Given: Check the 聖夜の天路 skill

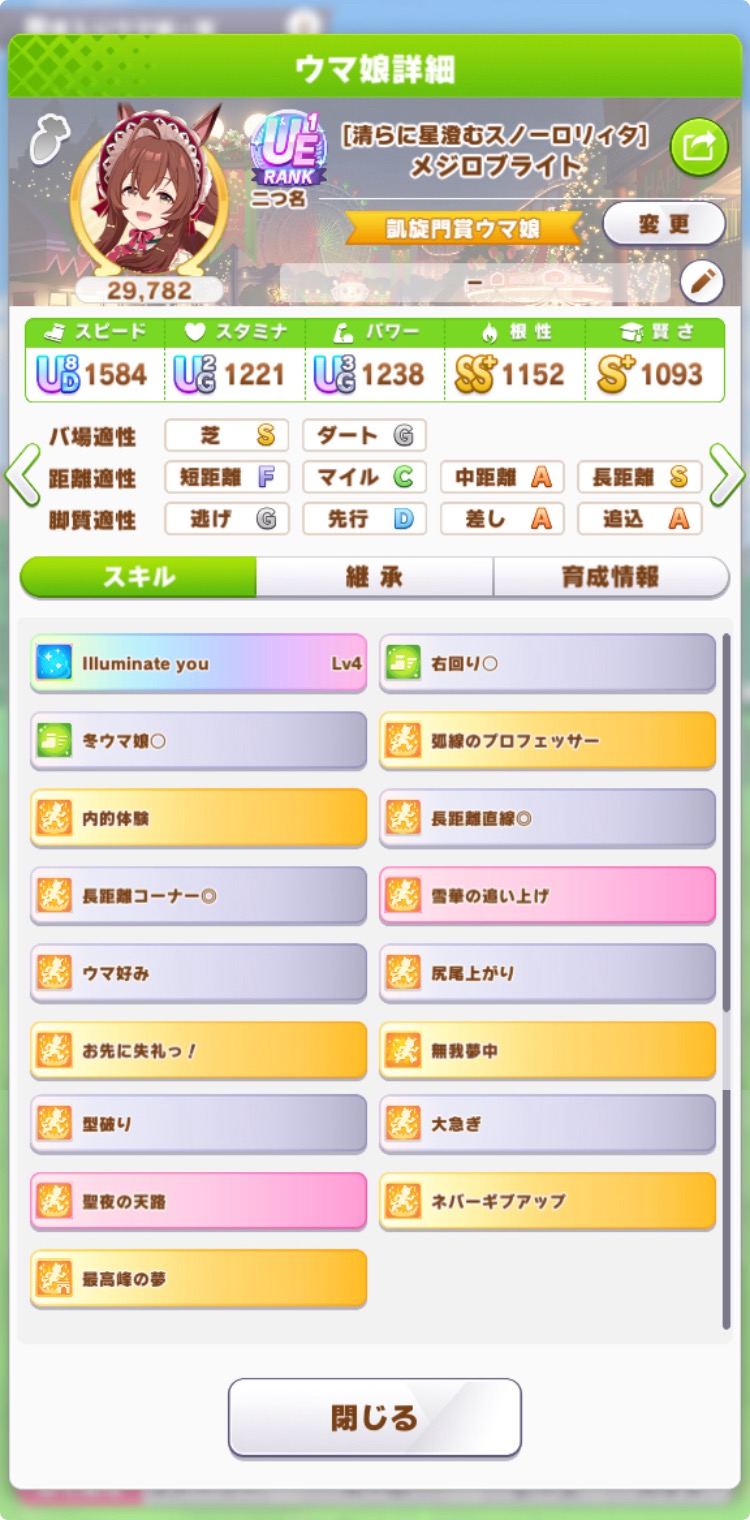Looking at the screenshot, I should coord(198,1201).
